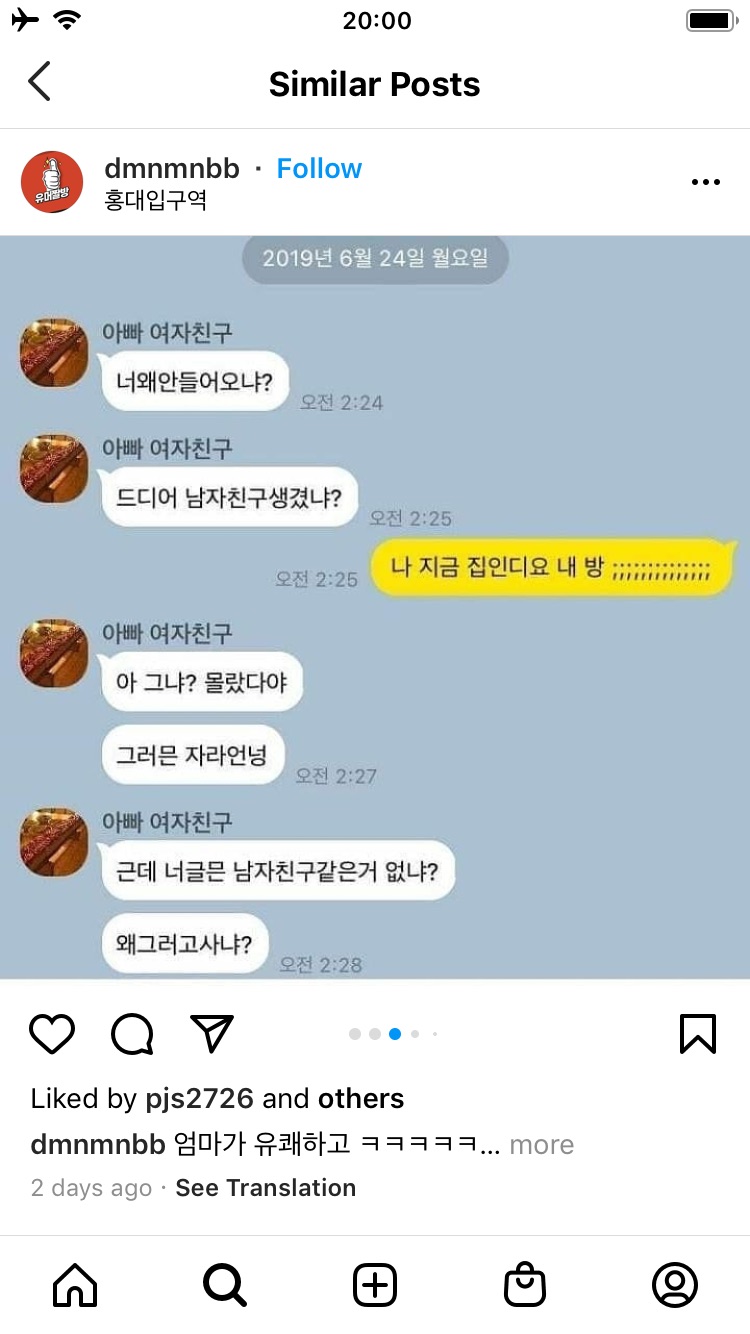Open the Search tab
This screenshot has height=1334, width=750.
[225, 1285]
